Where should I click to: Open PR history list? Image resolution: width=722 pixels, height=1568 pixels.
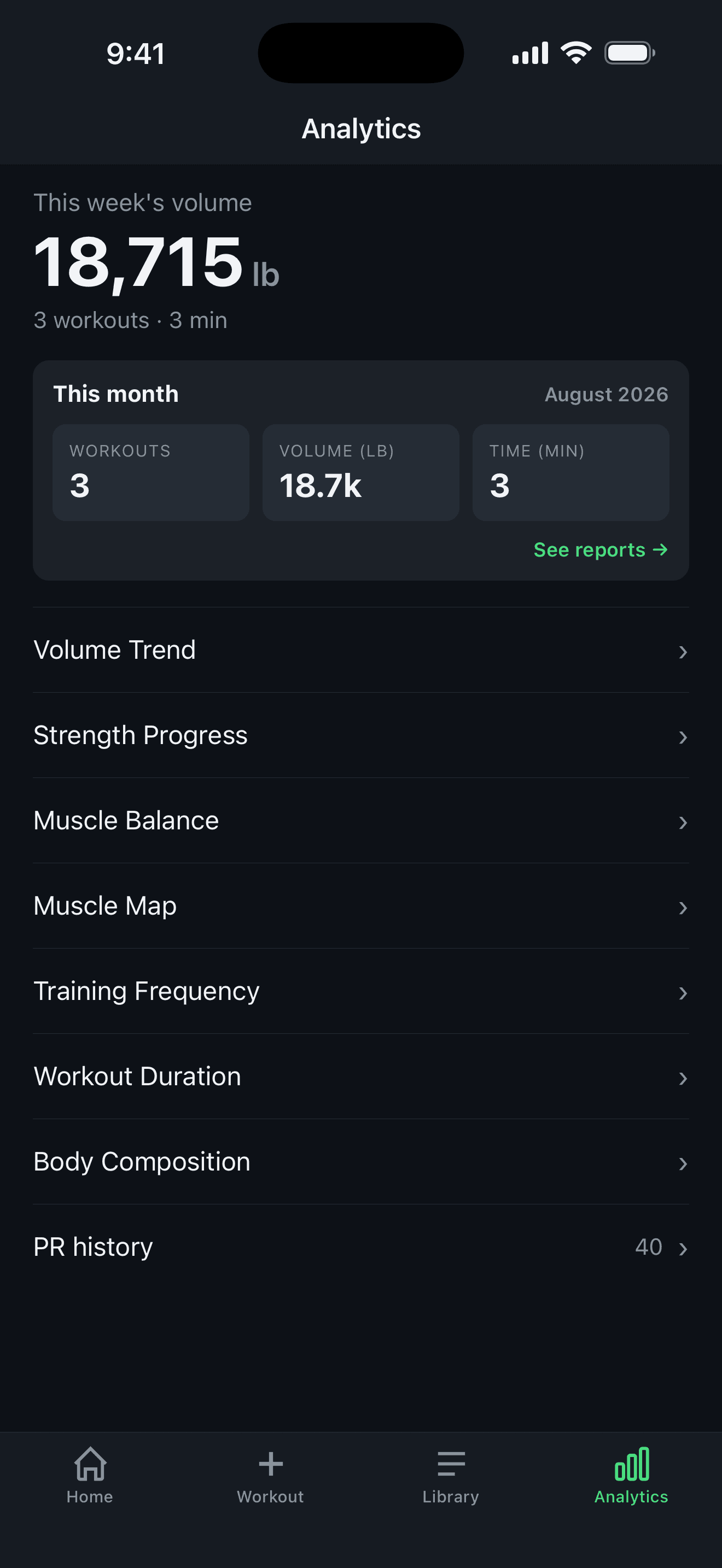(361, 1247)
